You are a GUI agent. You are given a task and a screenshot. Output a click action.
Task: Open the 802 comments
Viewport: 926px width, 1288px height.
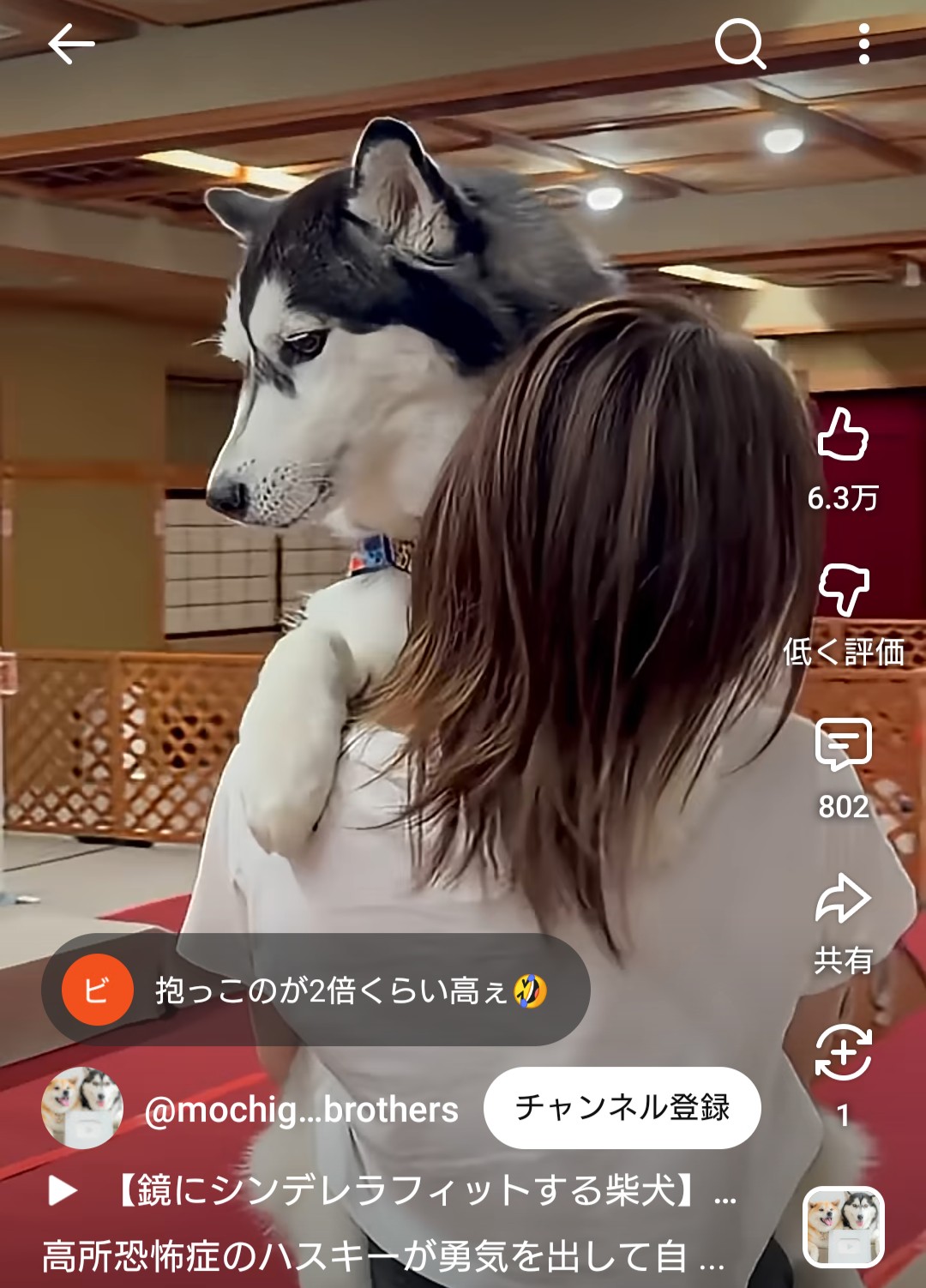[x=844, y=745]
